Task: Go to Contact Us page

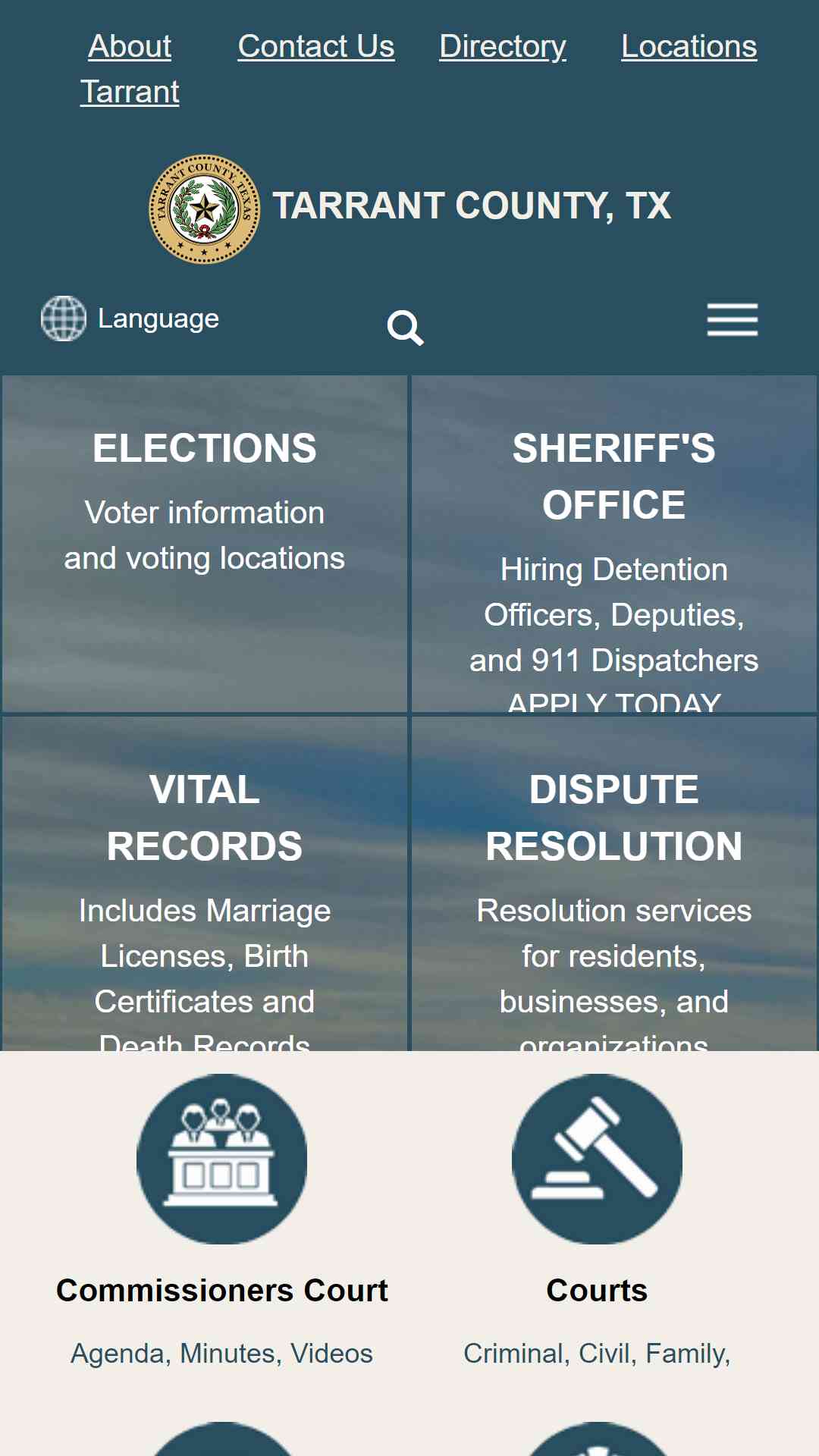Action: [x=315, y=46]
